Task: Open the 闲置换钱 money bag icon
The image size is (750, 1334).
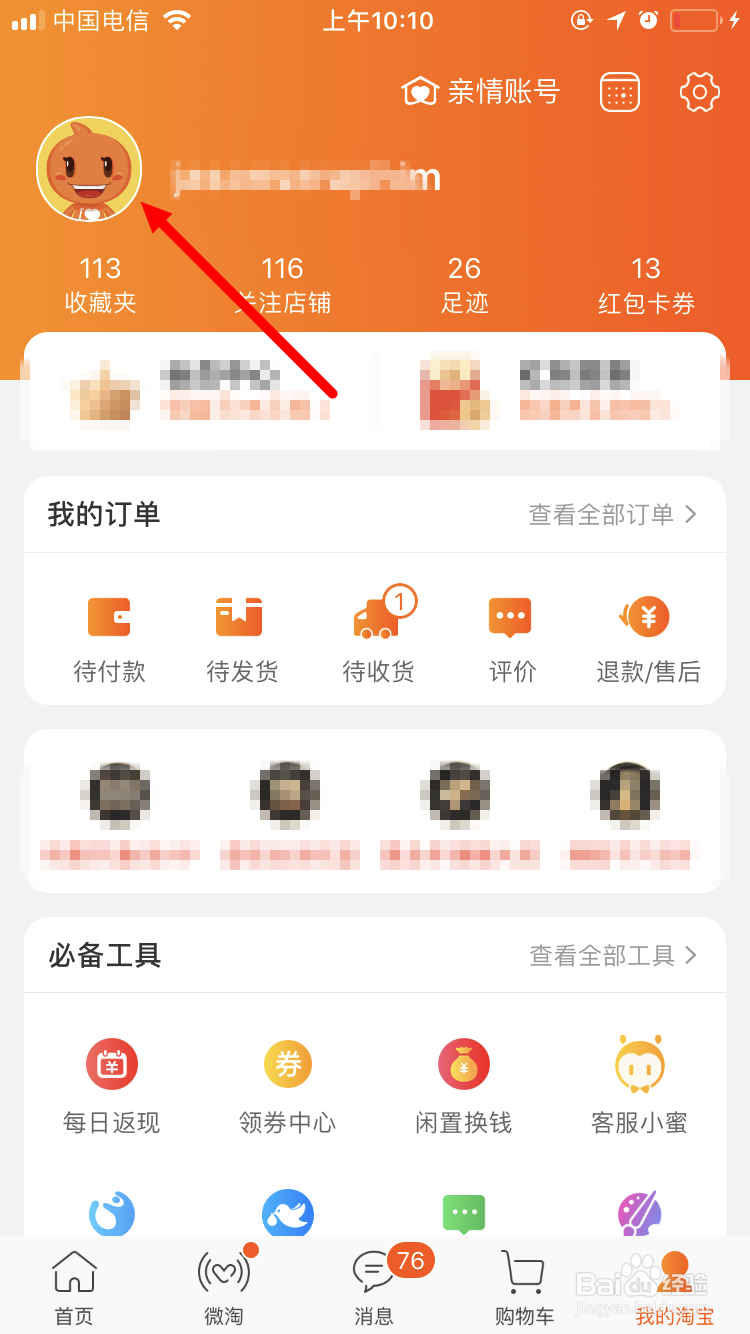Action: point(463,1063)
